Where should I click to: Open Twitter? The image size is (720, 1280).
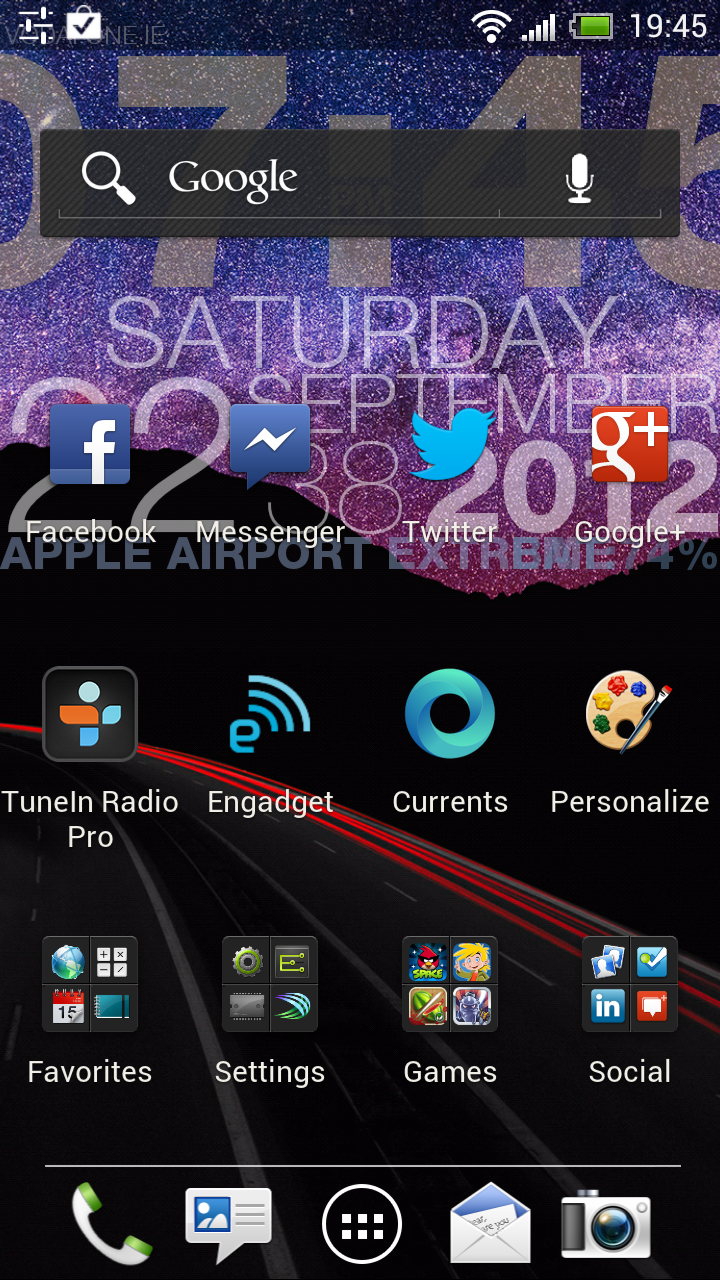click(450, 445)
